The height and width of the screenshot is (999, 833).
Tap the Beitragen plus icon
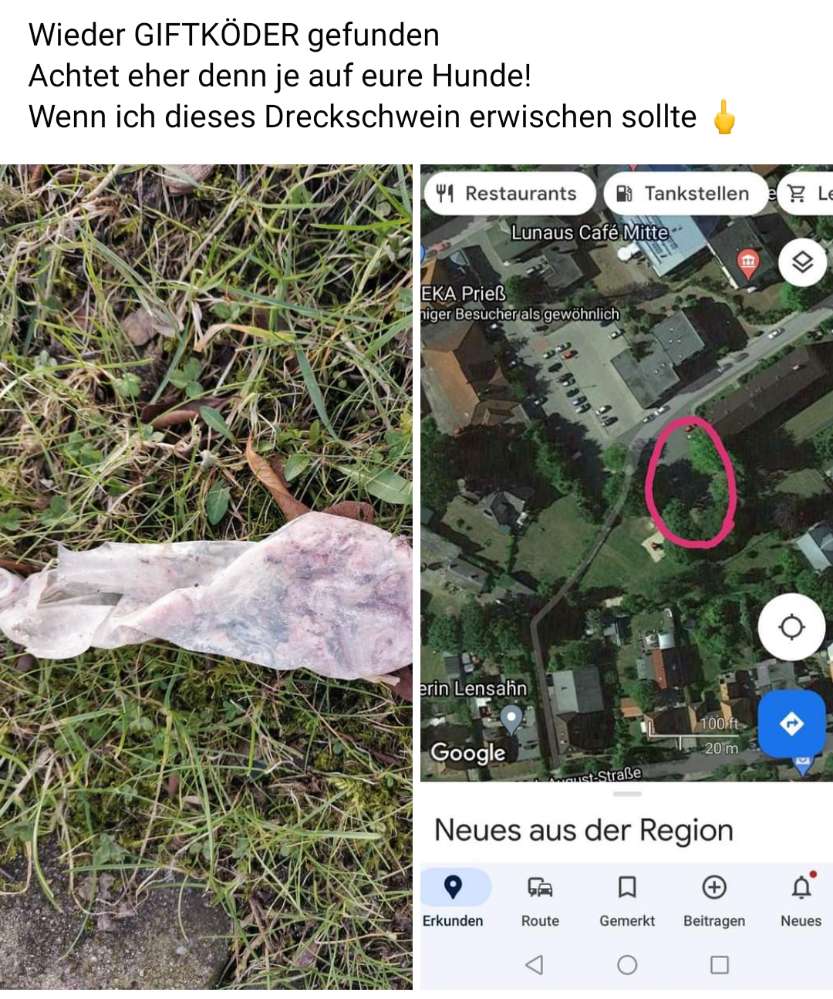714,888
